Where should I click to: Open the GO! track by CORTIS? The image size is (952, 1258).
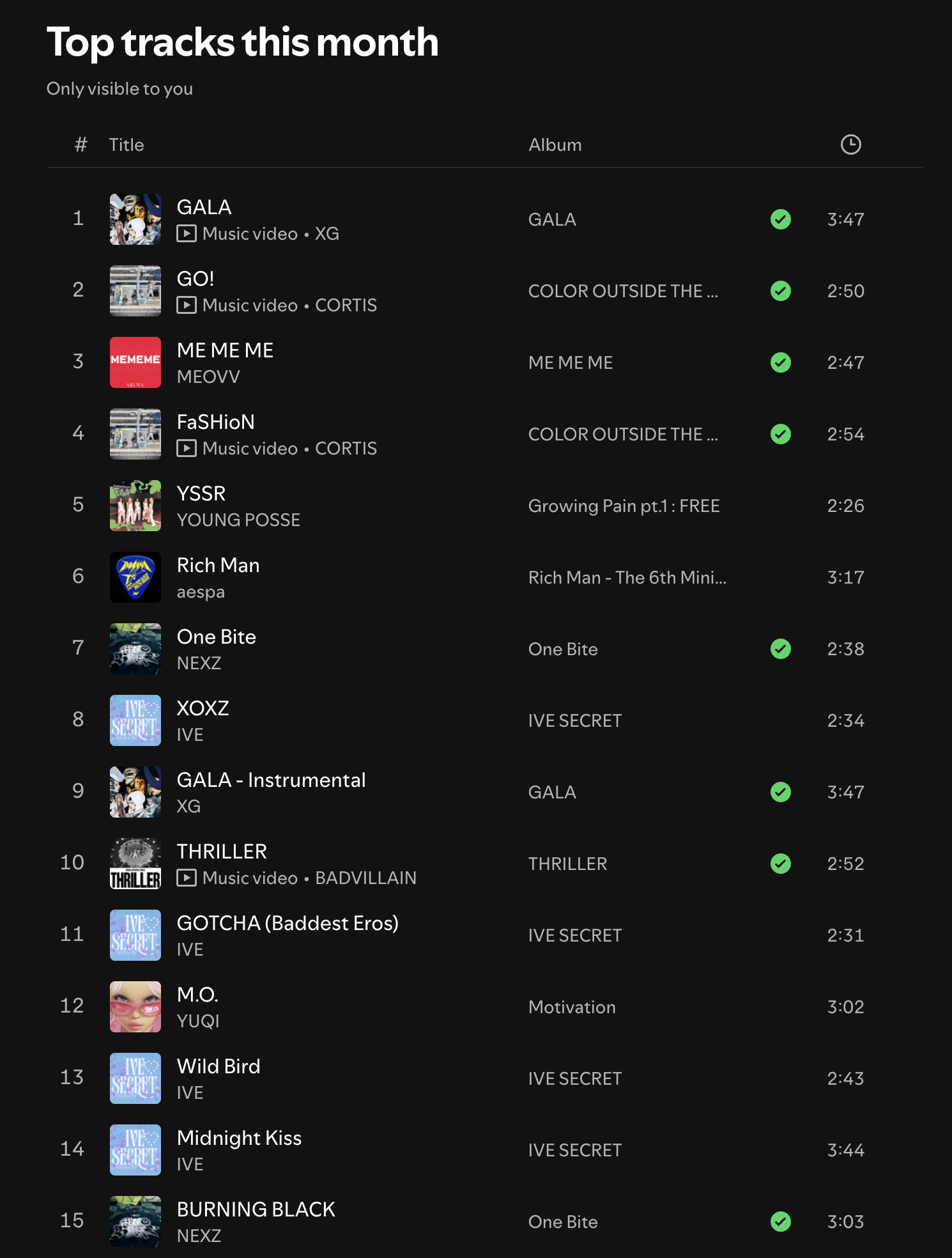196,279
